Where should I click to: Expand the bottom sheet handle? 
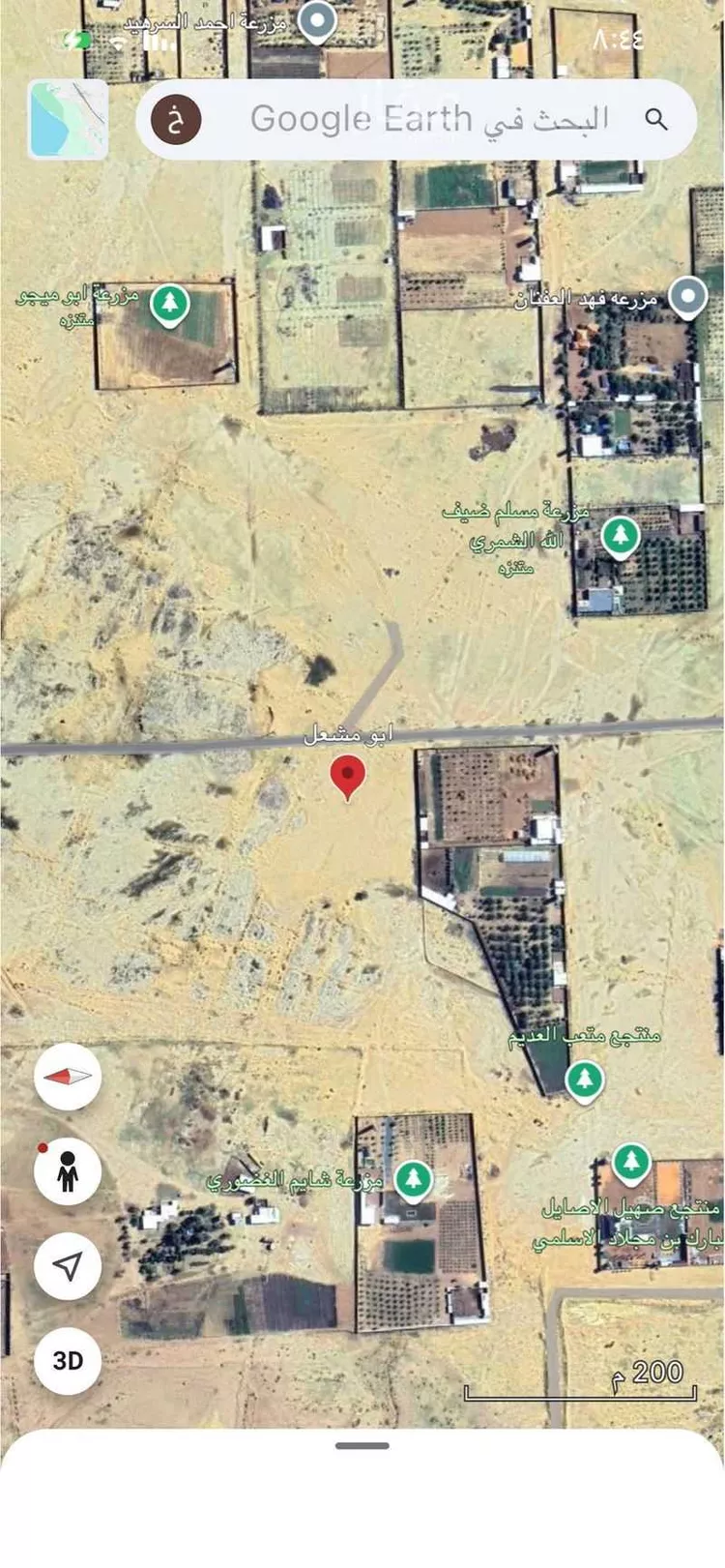click(x=362, y=1445)
